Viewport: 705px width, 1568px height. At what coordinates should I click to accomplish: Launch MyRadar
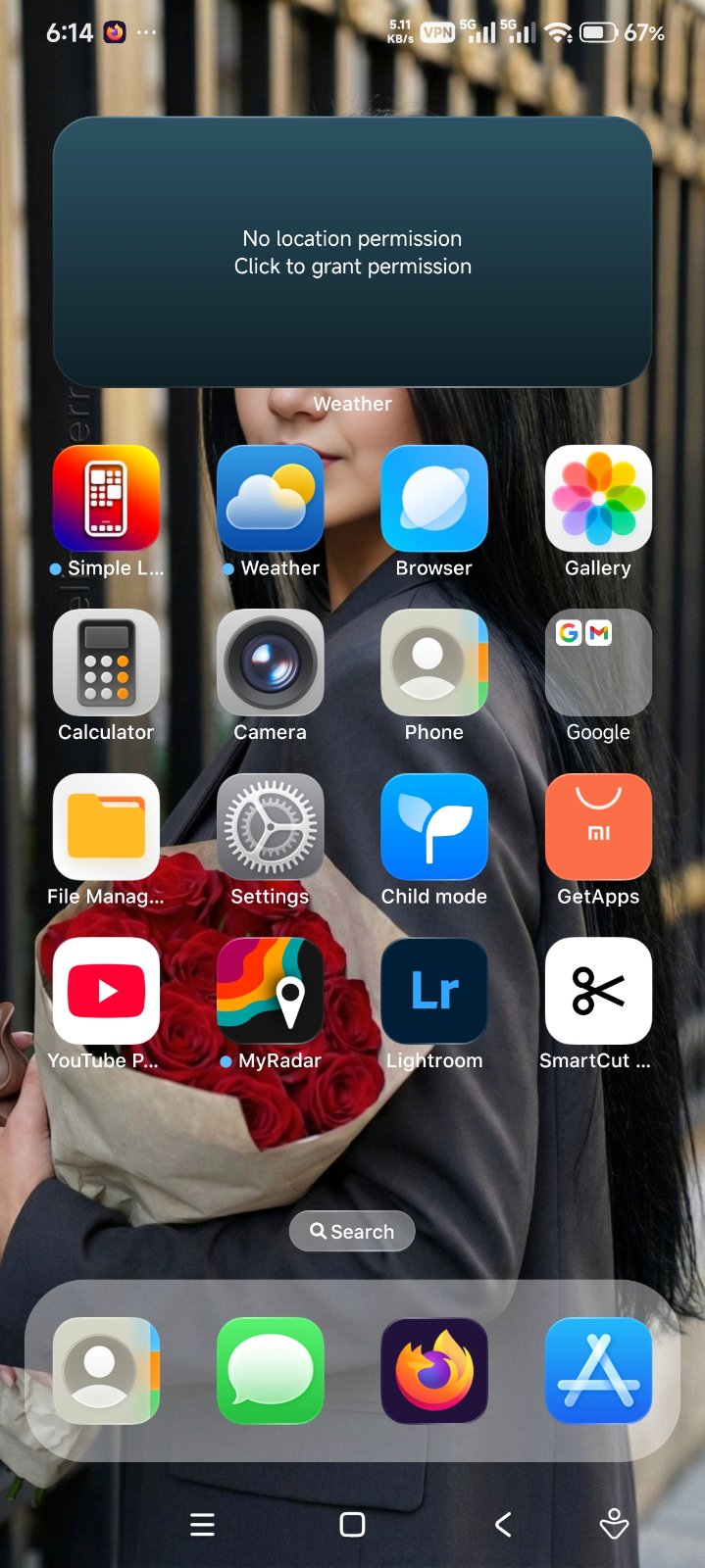coord(270,991)
